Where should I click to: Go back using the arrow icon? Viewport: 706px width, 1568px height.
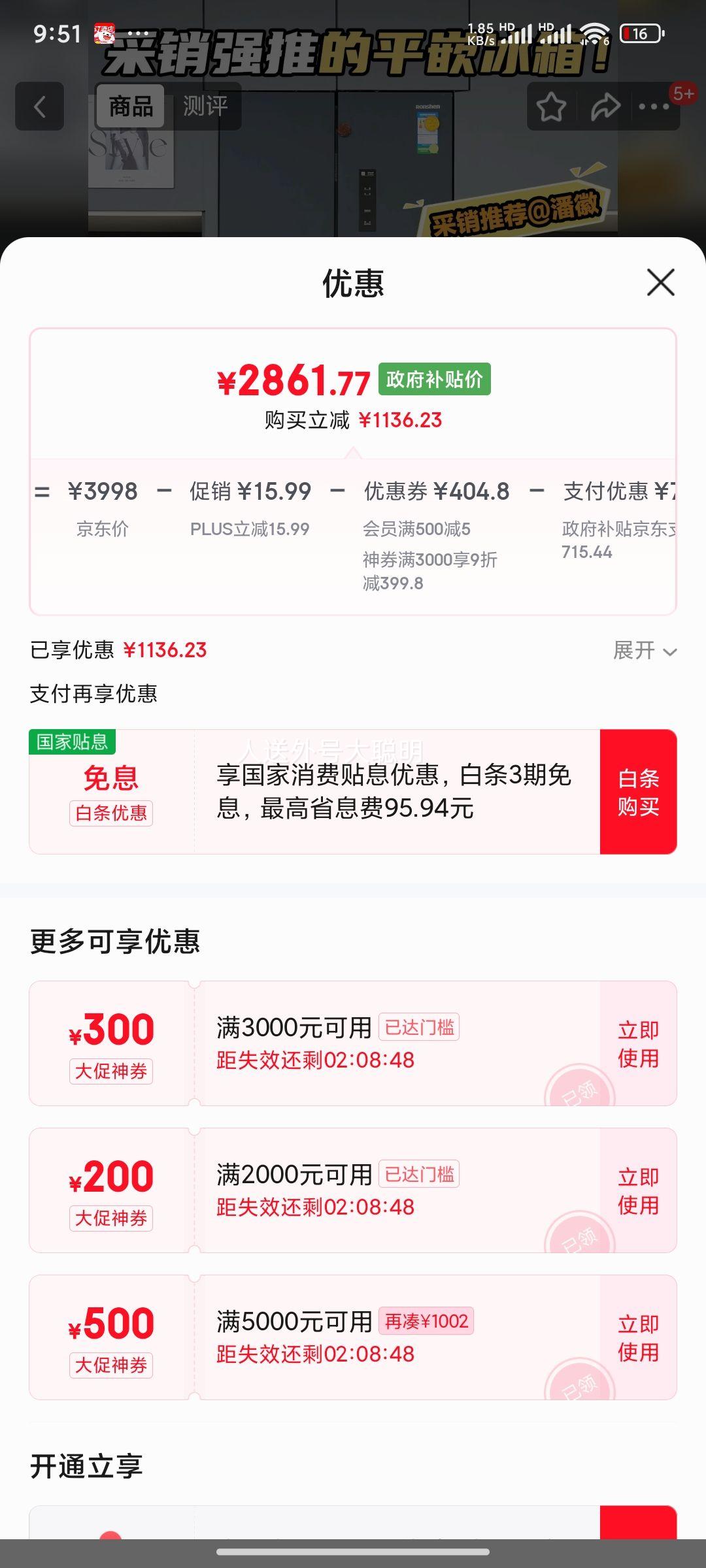point(40,106)
